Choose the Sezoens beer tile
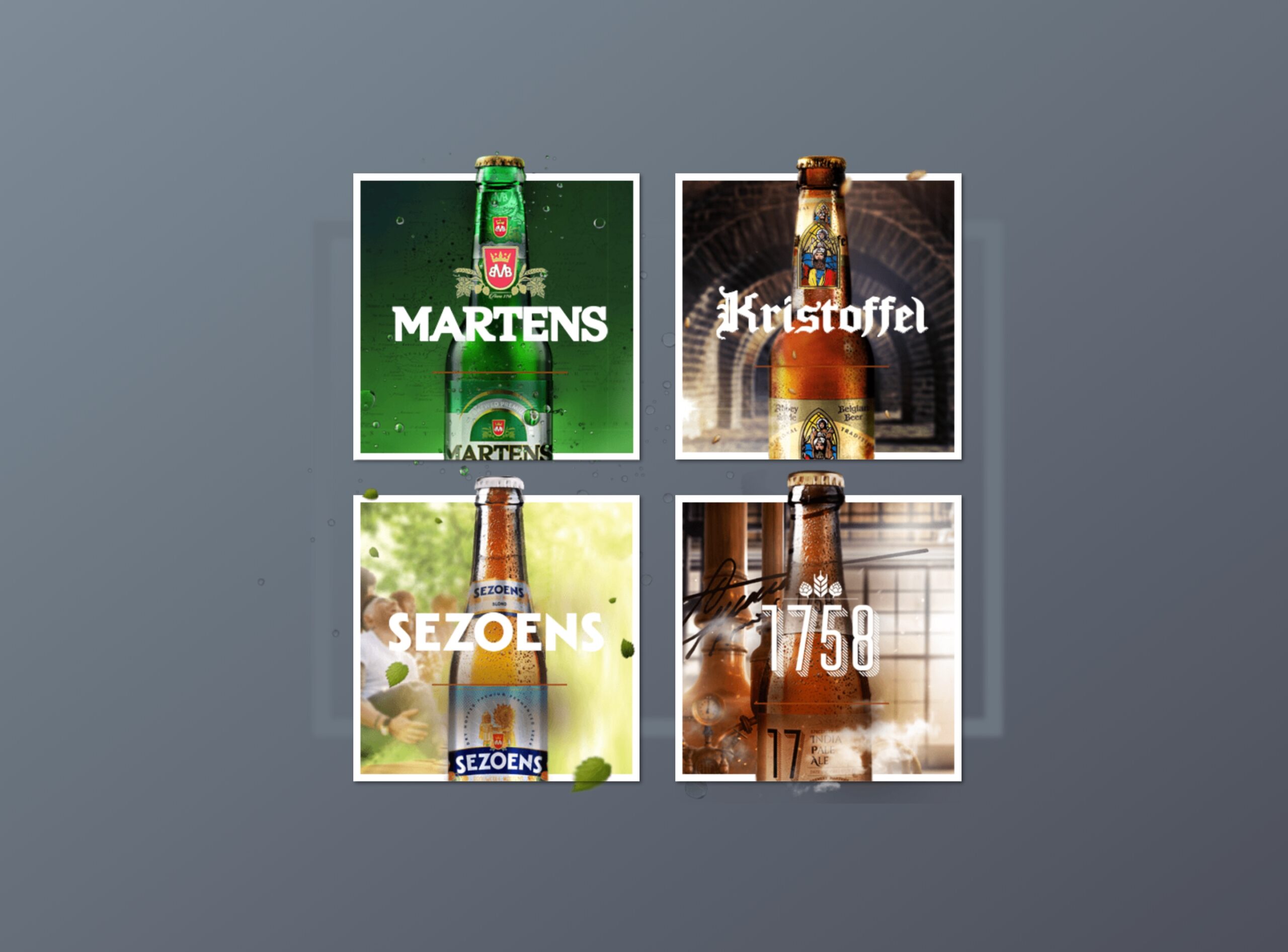This screenshot has width=1288, height=952. [497, 638]
